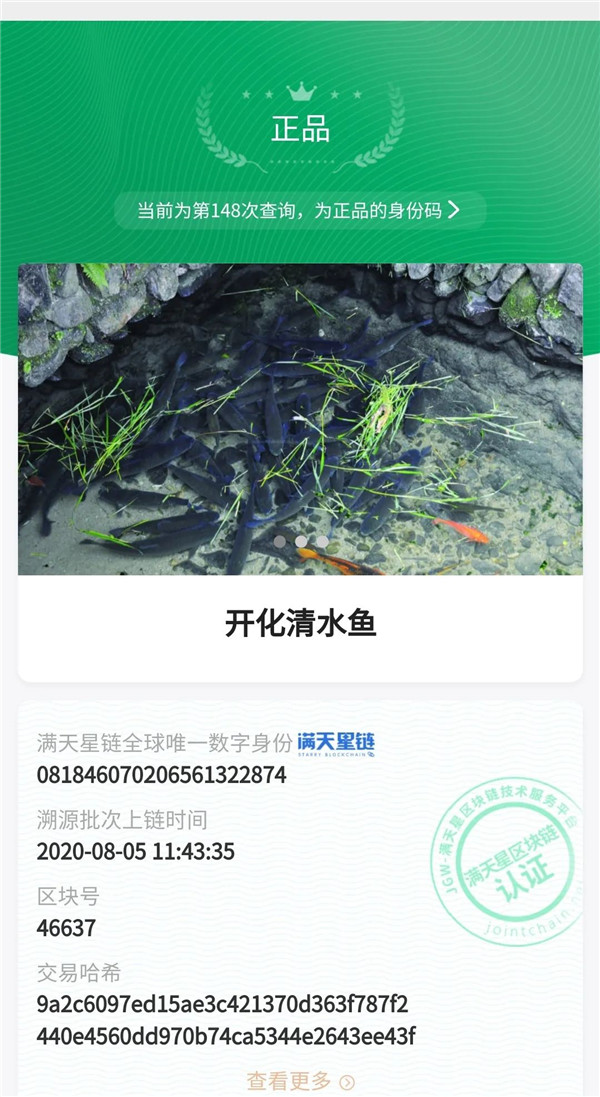Open the 开化清水鱼 product photo
The height and width of the screenshot is (1097, 600).
tap(300, 419)
